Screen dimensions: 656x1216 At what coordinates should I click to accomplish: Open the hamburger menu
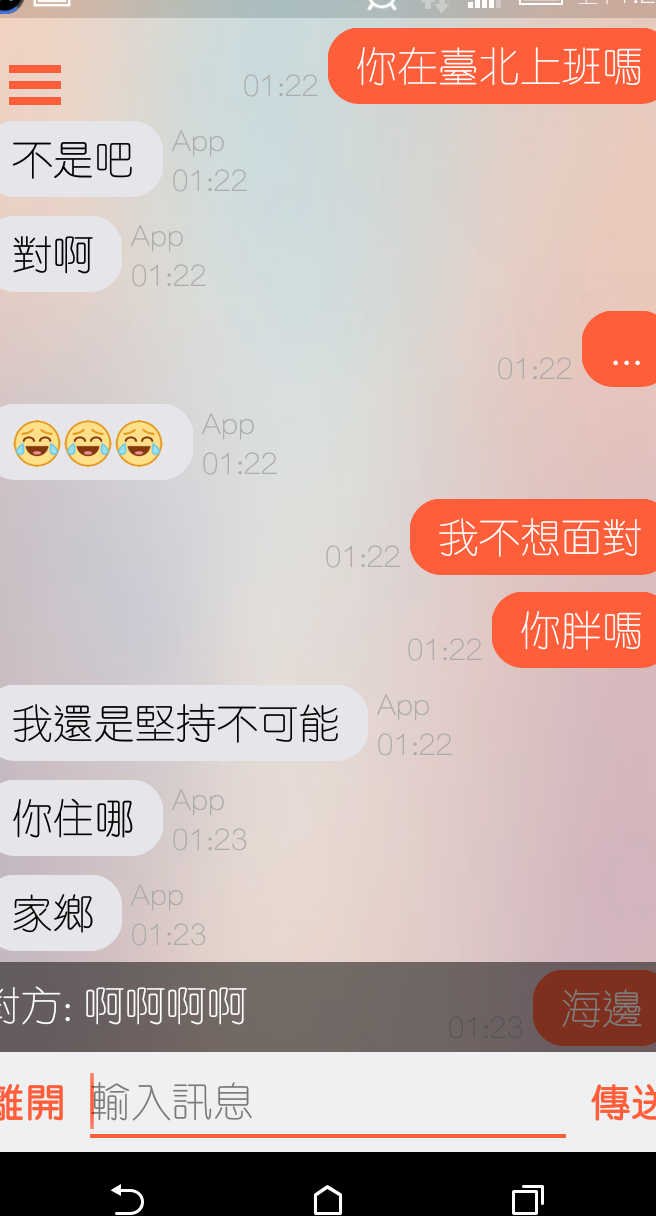point(35,85)
